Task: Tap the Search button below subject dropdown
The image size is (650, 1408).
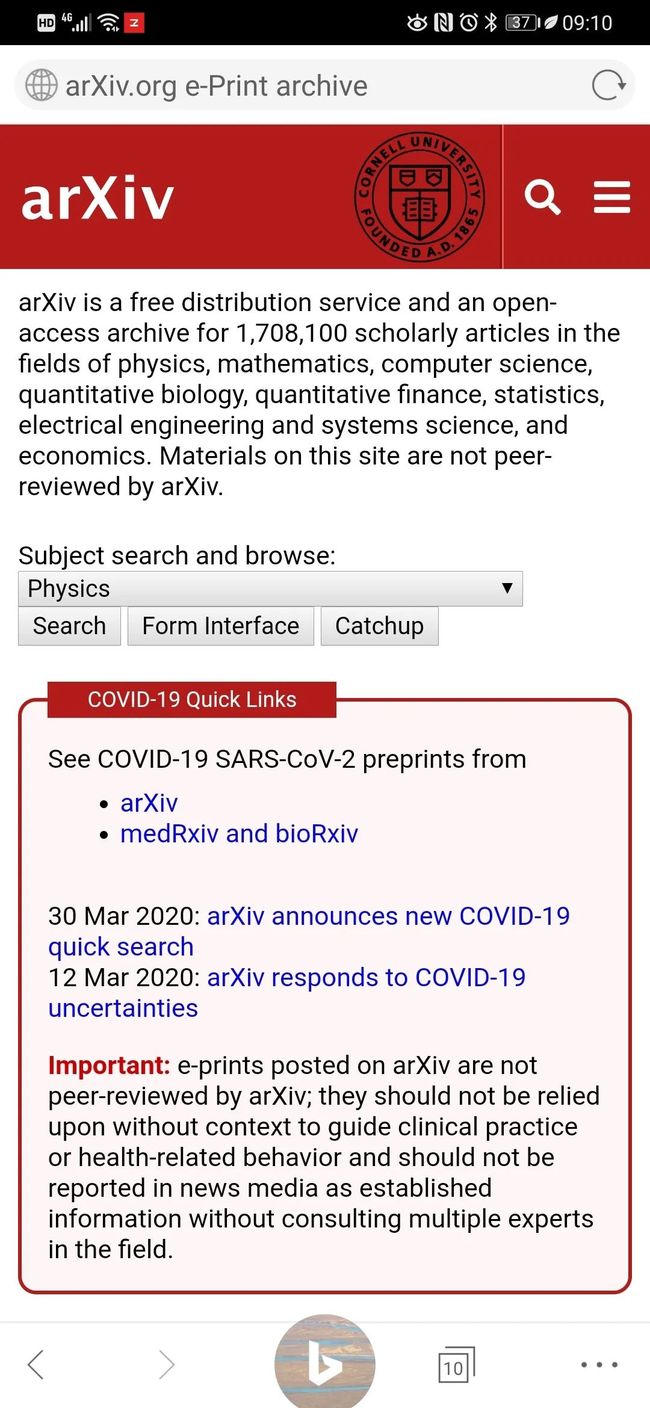Action: click(x=69, y=626)
